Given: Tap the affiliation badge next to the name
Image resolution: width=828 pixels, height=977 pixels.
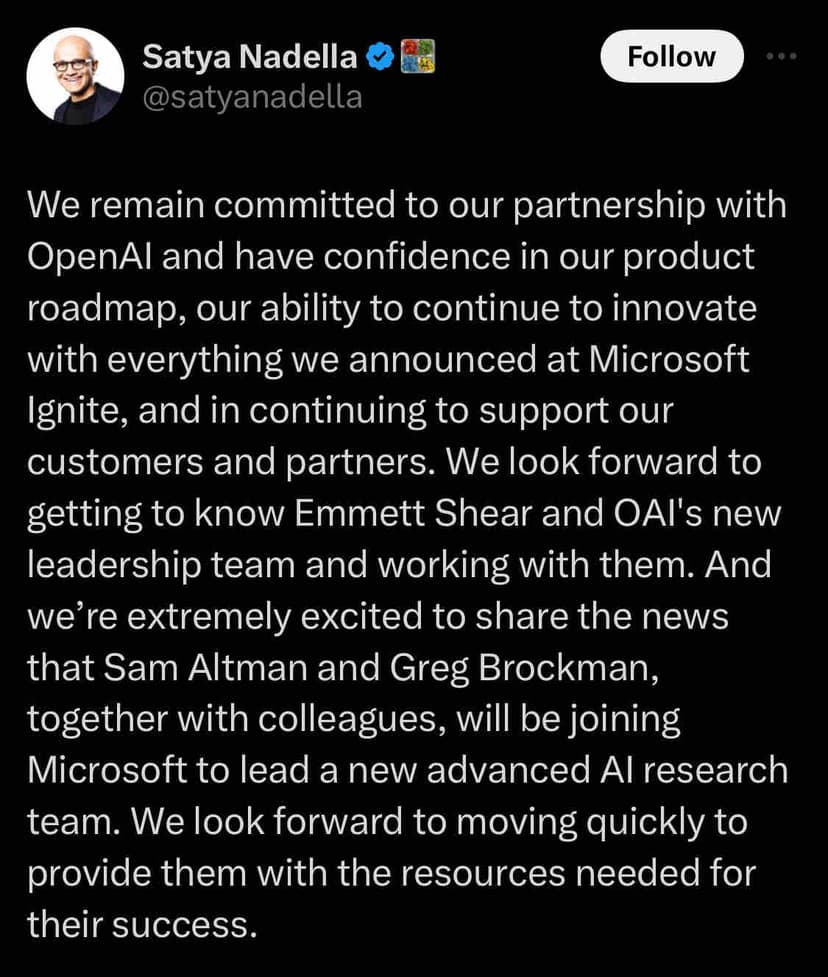Looking at the screenshot, I should tap(416, 58).
